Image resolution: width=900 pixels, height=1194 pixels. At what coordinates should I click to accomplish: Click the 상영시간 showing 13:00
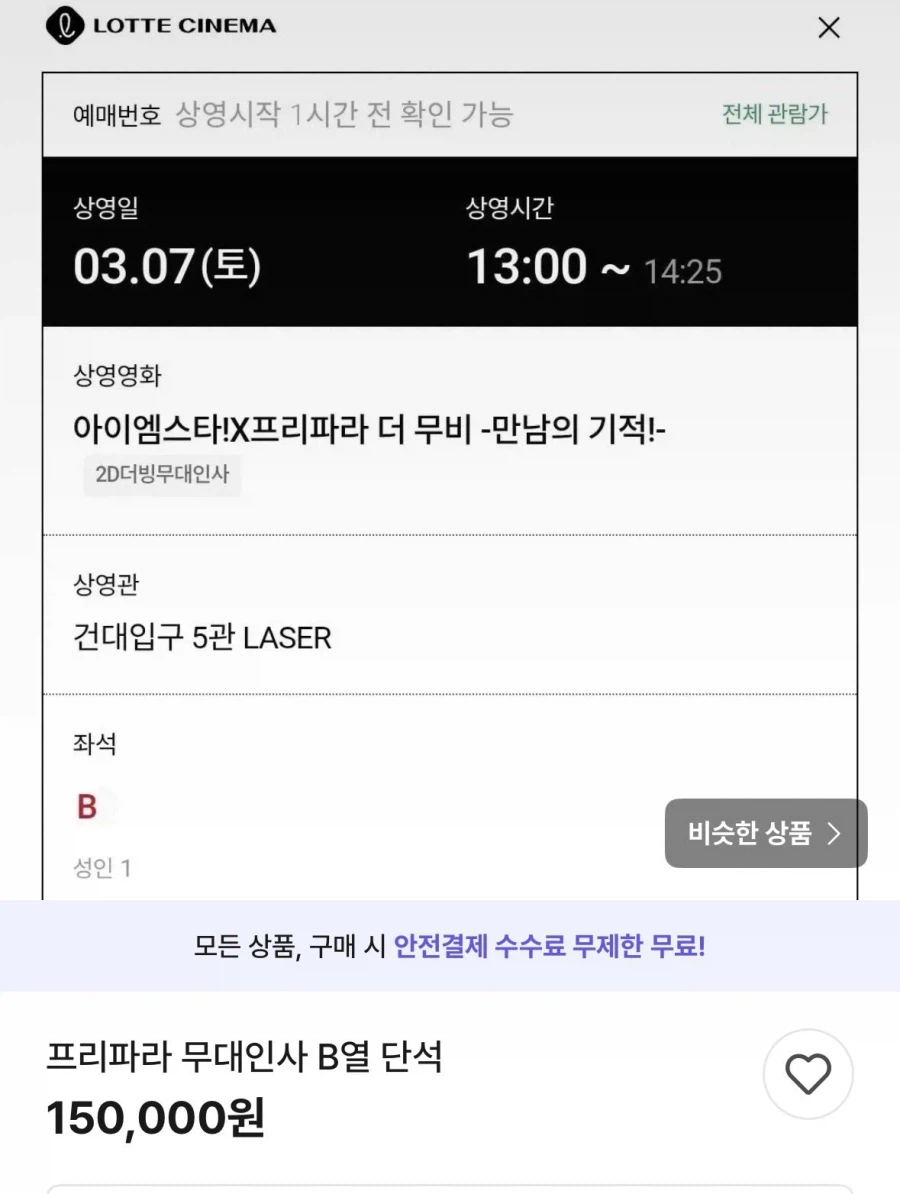528,266
